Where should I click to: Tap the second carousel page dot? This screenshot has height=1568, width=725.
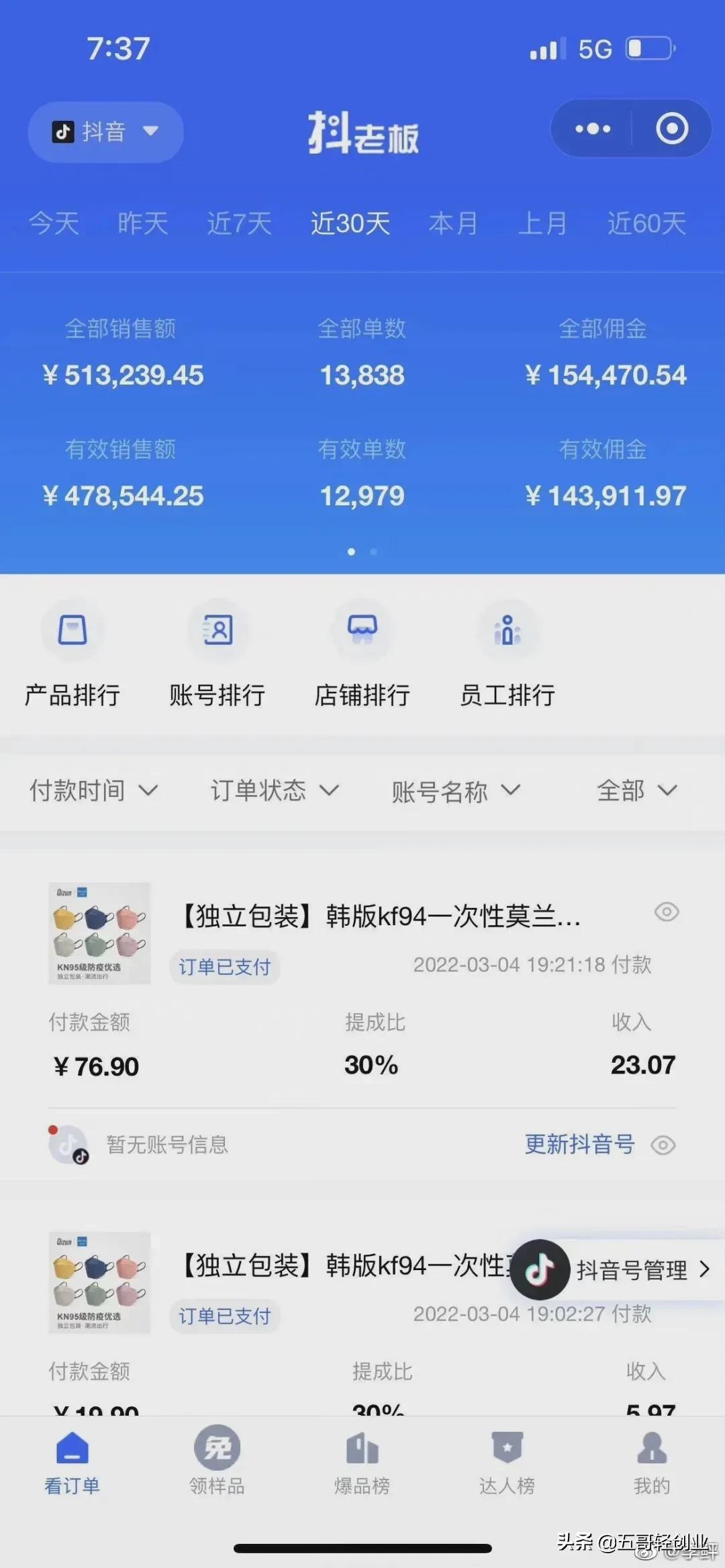coord(374,552)
